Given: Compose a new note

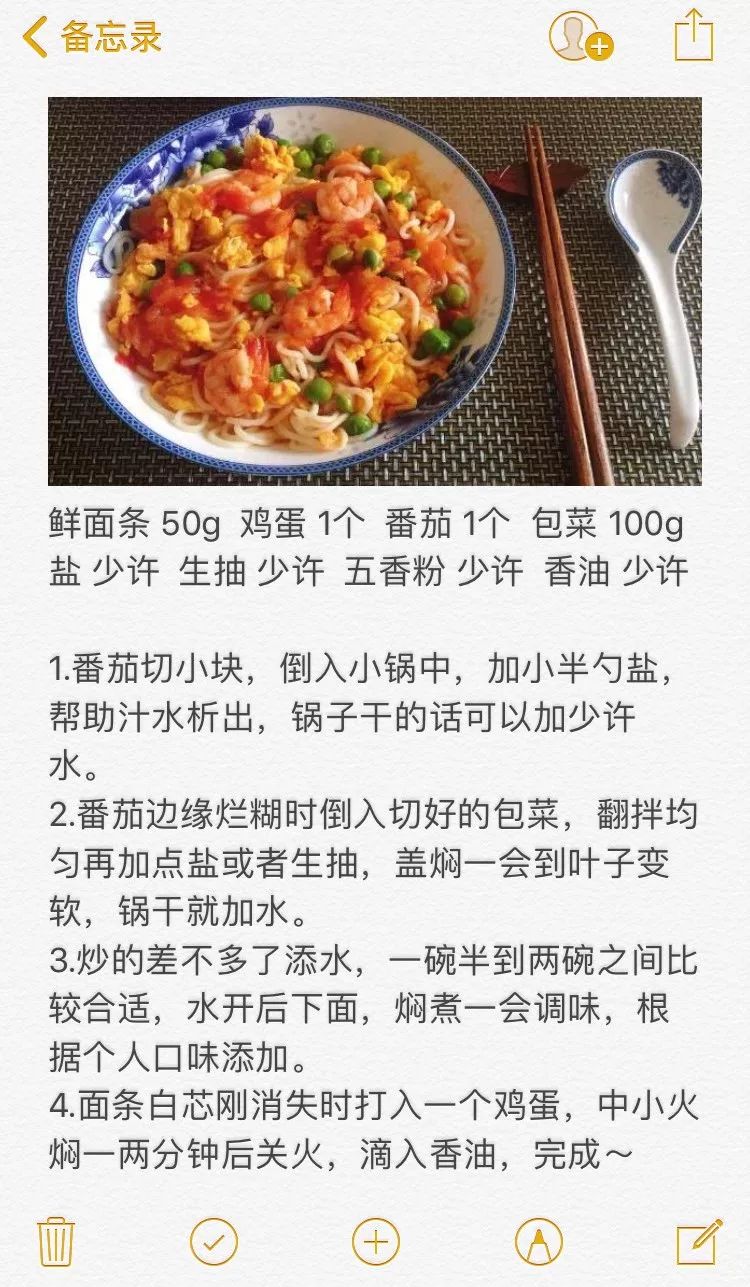Looking at the screenshot, I should coord(698,1242).
